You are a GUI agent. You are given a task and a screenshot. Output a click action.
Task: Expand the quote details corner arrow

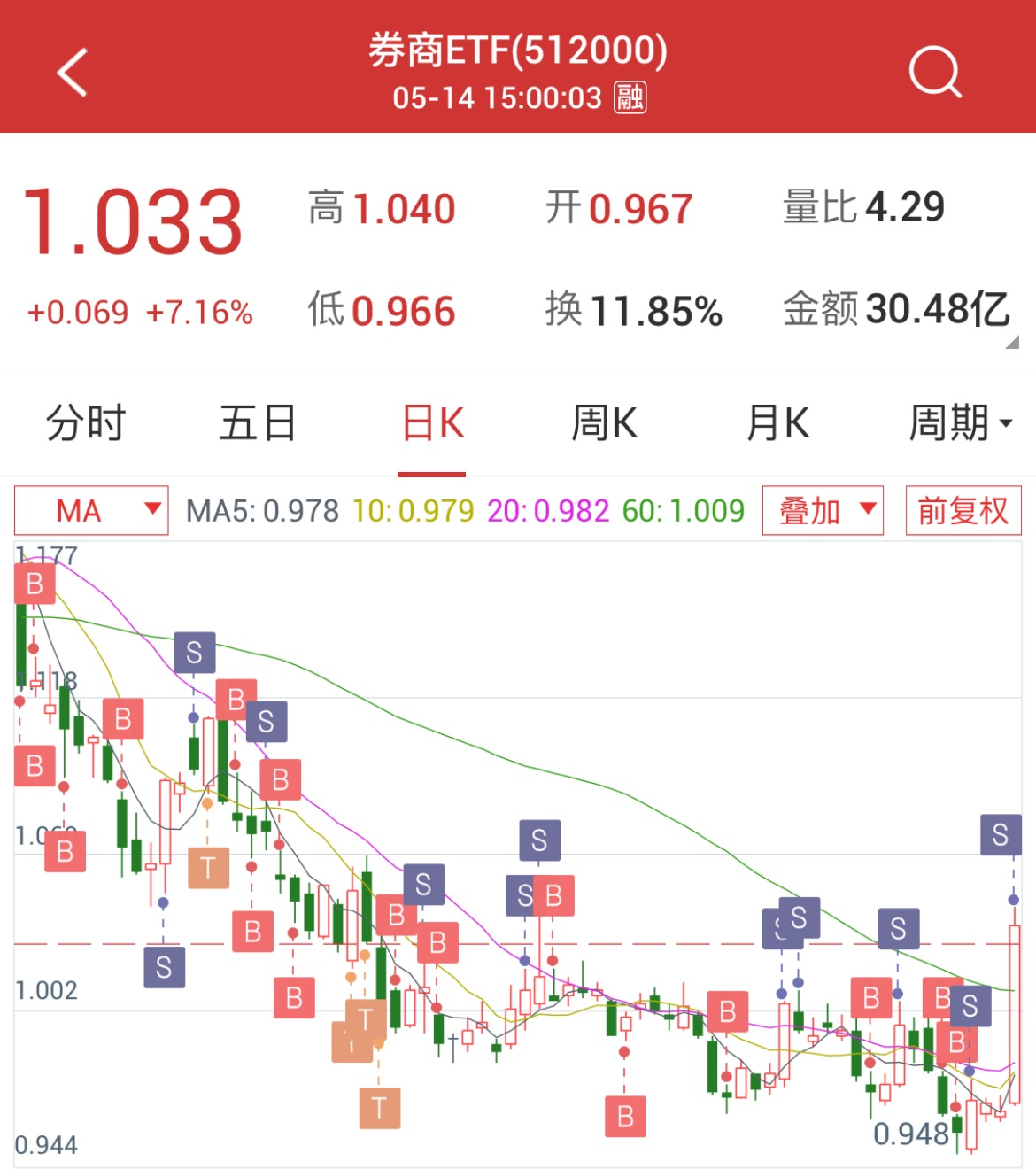[1012, 342]
